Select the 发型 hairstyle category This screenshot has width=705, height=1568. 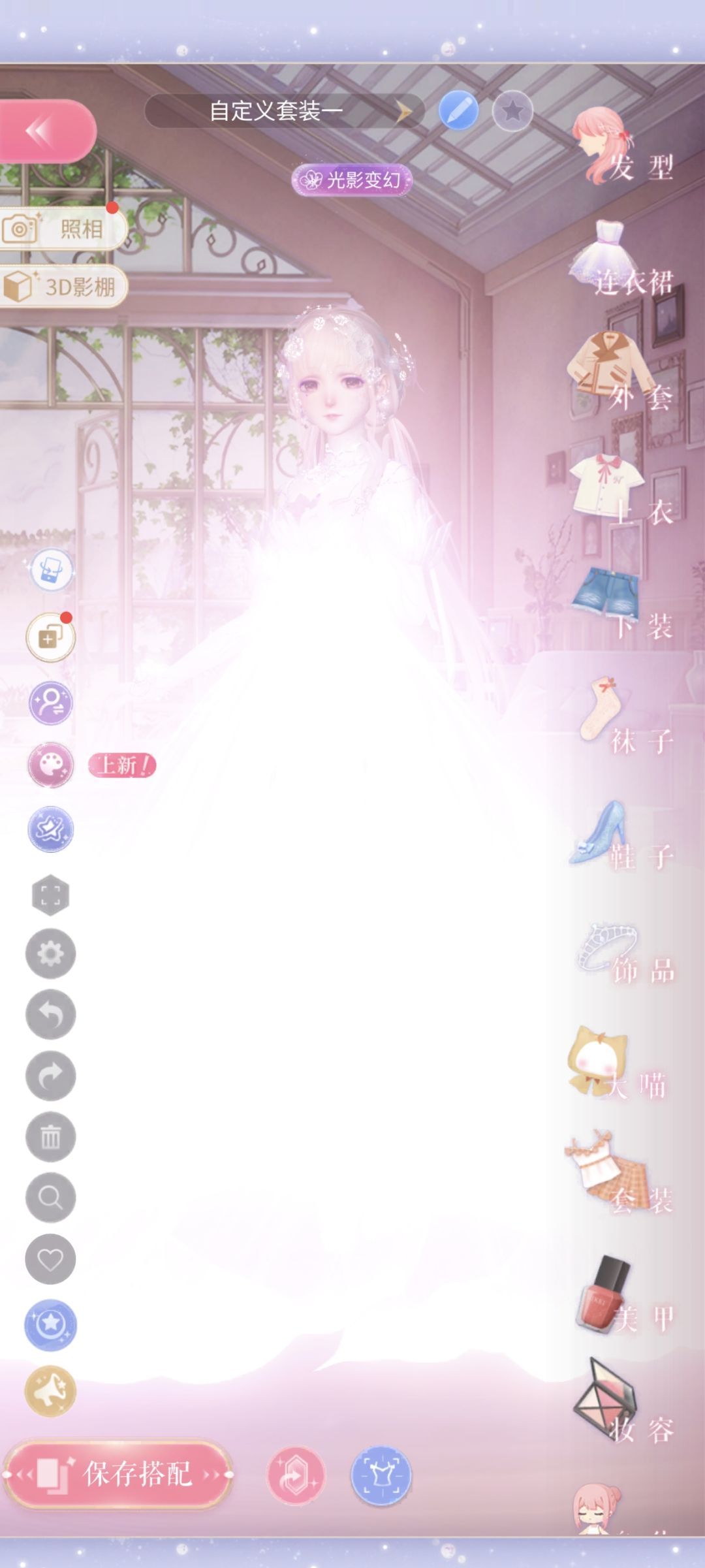tap(624, 149)
